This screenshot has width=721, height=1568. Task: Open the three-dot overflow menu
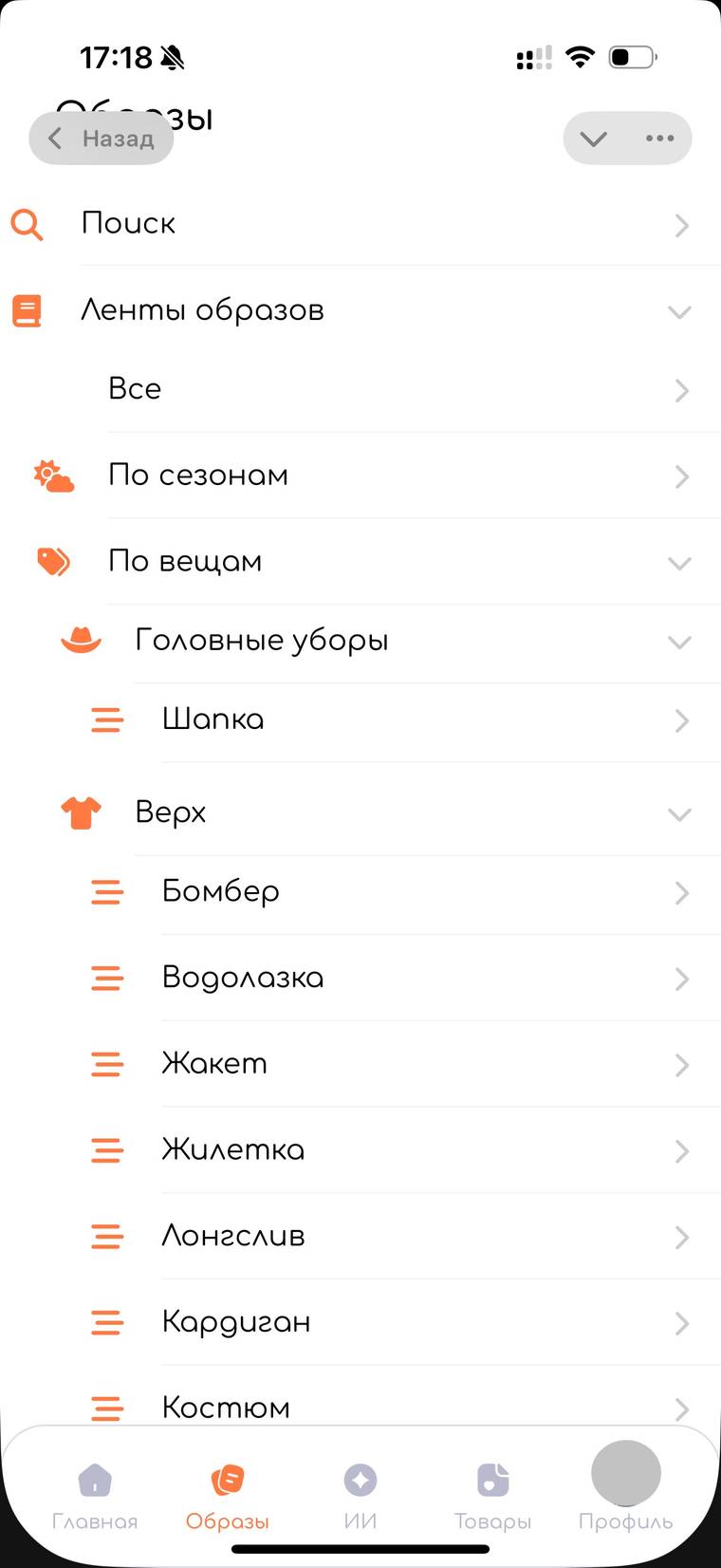point(659,139)
